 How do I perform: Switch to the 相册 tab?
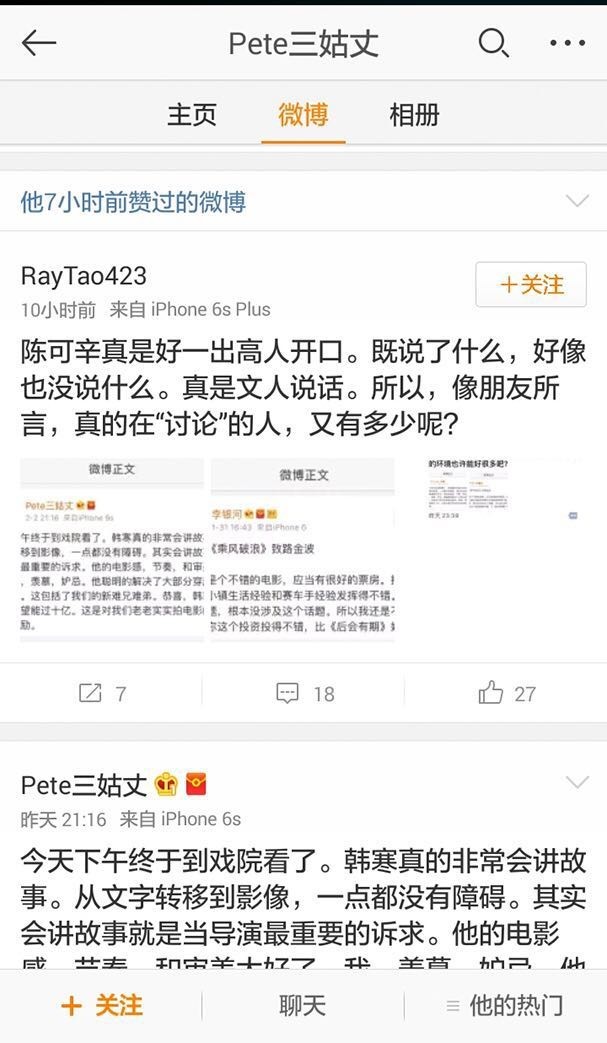click(x=414, y=114)
